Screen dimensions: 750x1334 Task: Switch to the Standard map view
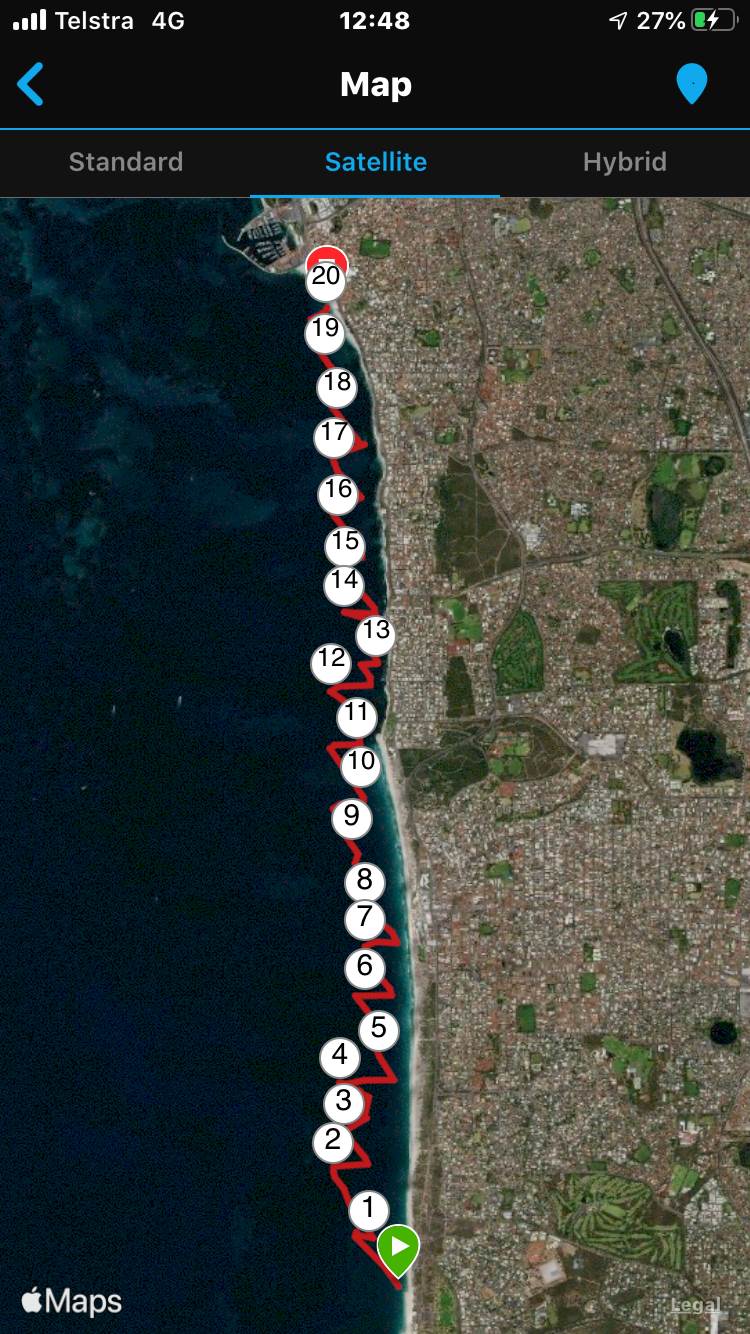click(x=126, y=162)
